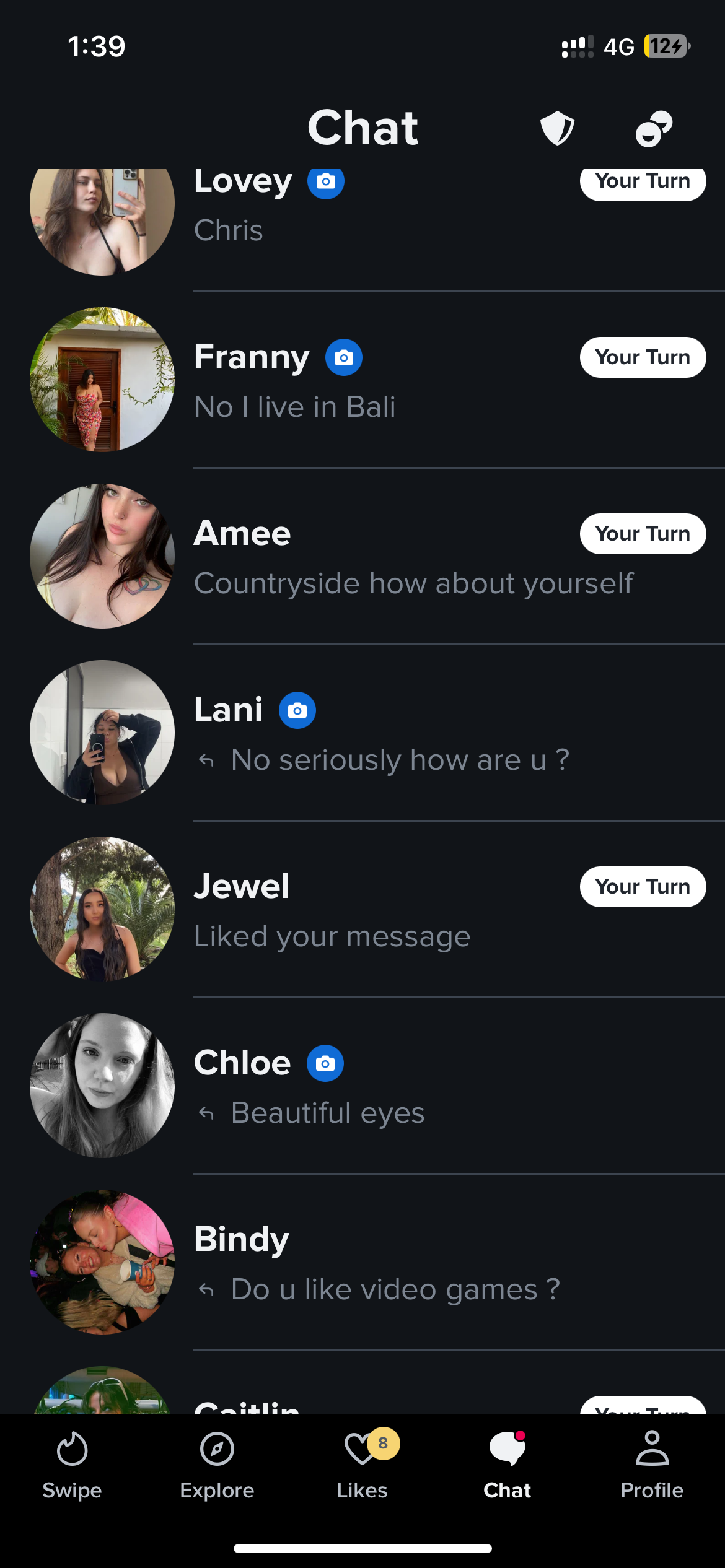Select the Chat tab
The height and width of the screenshot is (1568, 725).
[x=507, y=1465]
